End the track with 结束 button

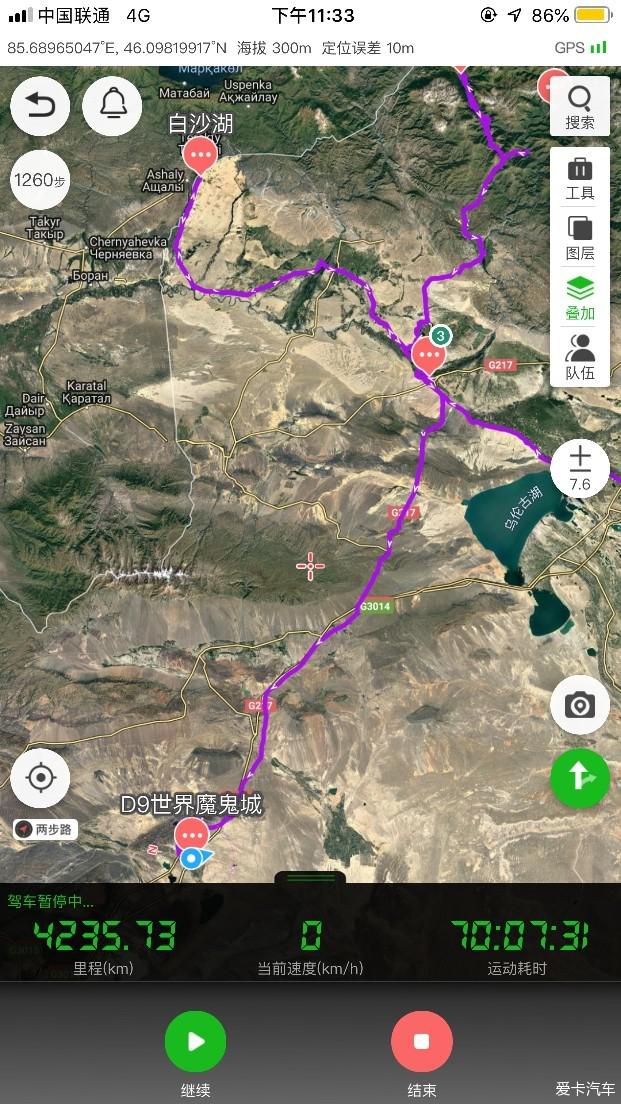(x=421, y=1041)
